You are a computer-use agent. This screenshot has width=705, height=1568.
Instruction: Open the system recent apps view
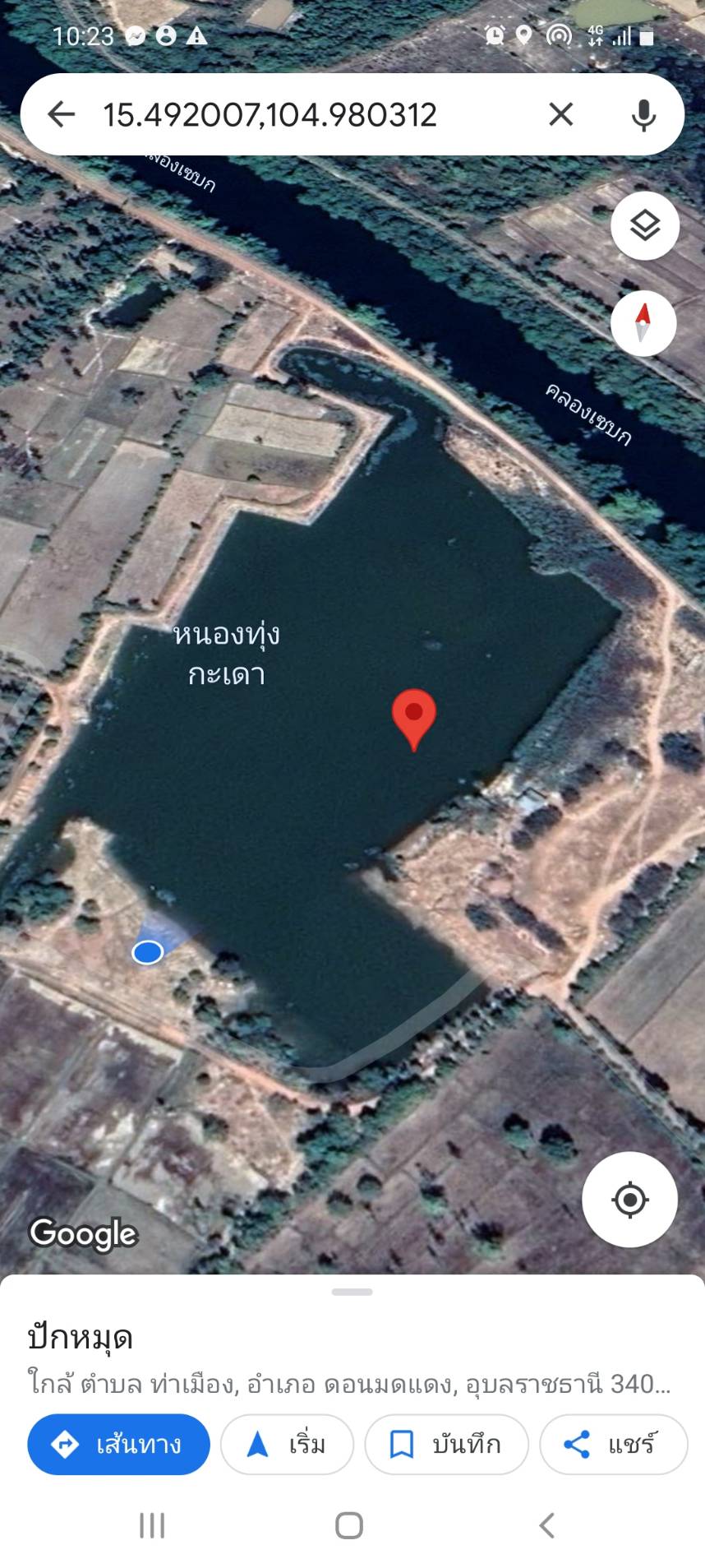tap(152, 1525)
